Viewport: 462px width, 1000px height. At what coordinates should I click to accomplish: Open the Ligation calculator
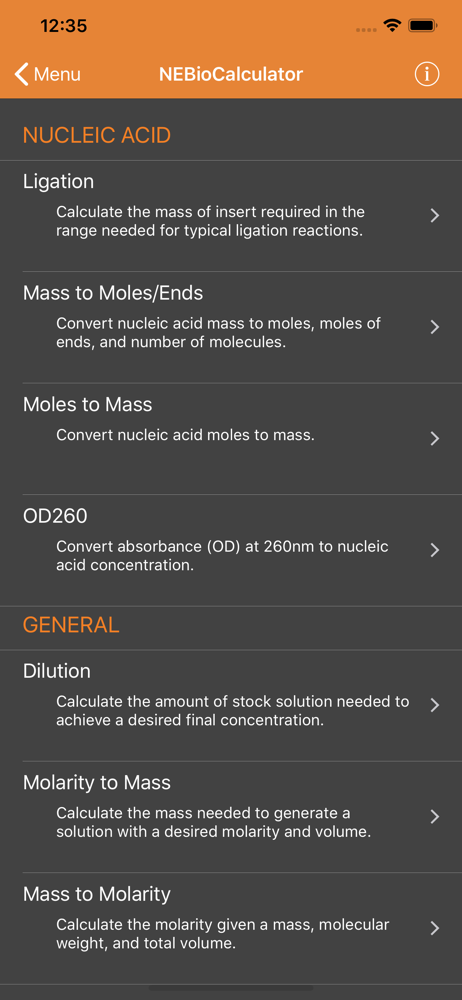pos(231,216)
